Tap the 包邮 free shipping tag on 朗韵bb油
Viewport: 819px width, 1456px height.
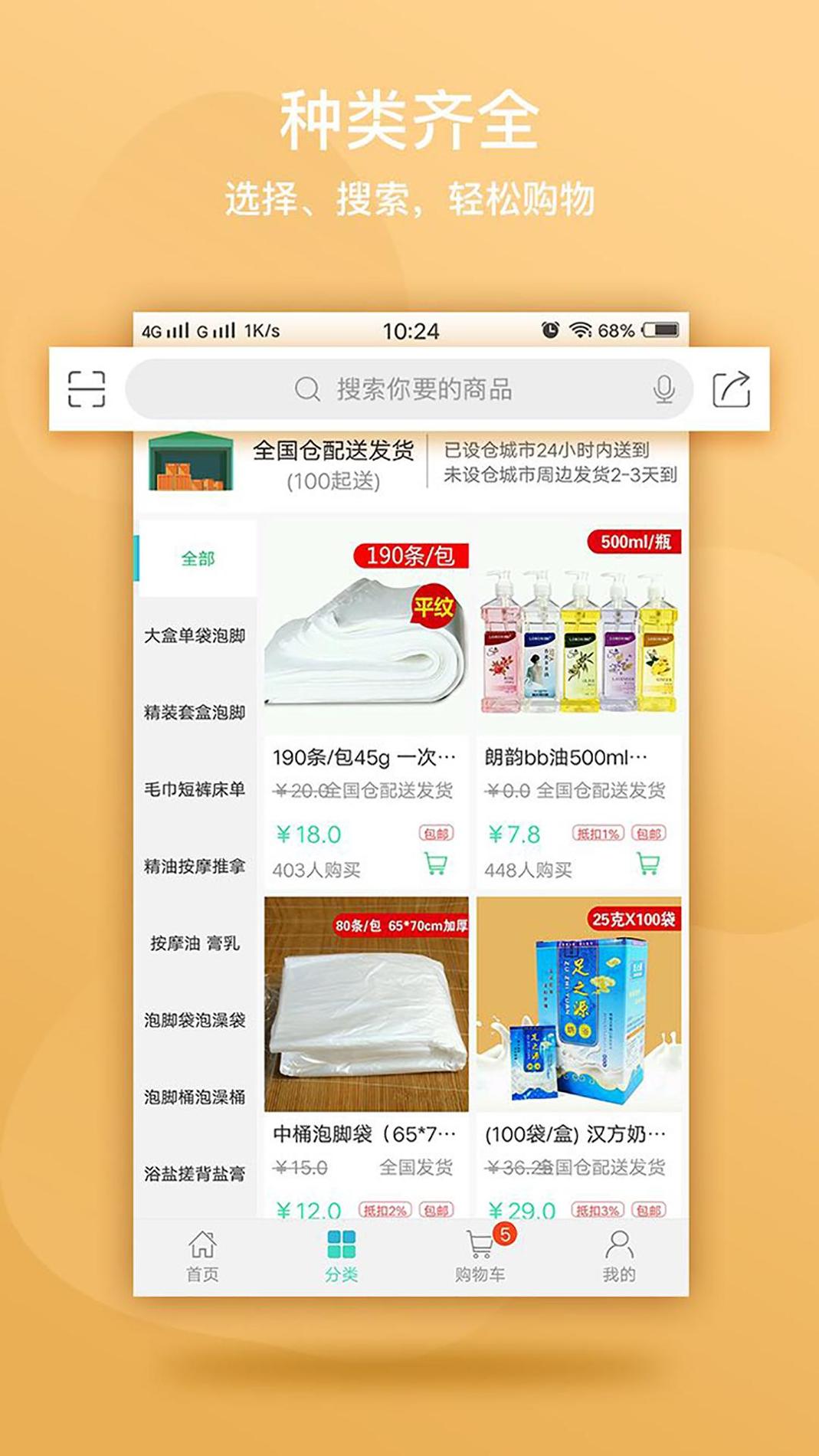pyautogui.click(x=649, y=832)
